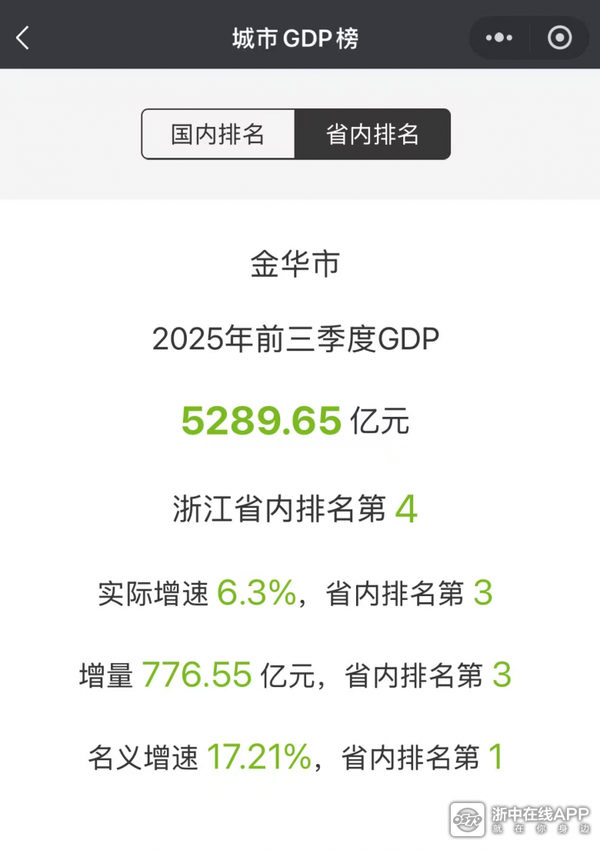Select the 省内排名 tab
Viewport: 600px width, 850px height.
372,135
